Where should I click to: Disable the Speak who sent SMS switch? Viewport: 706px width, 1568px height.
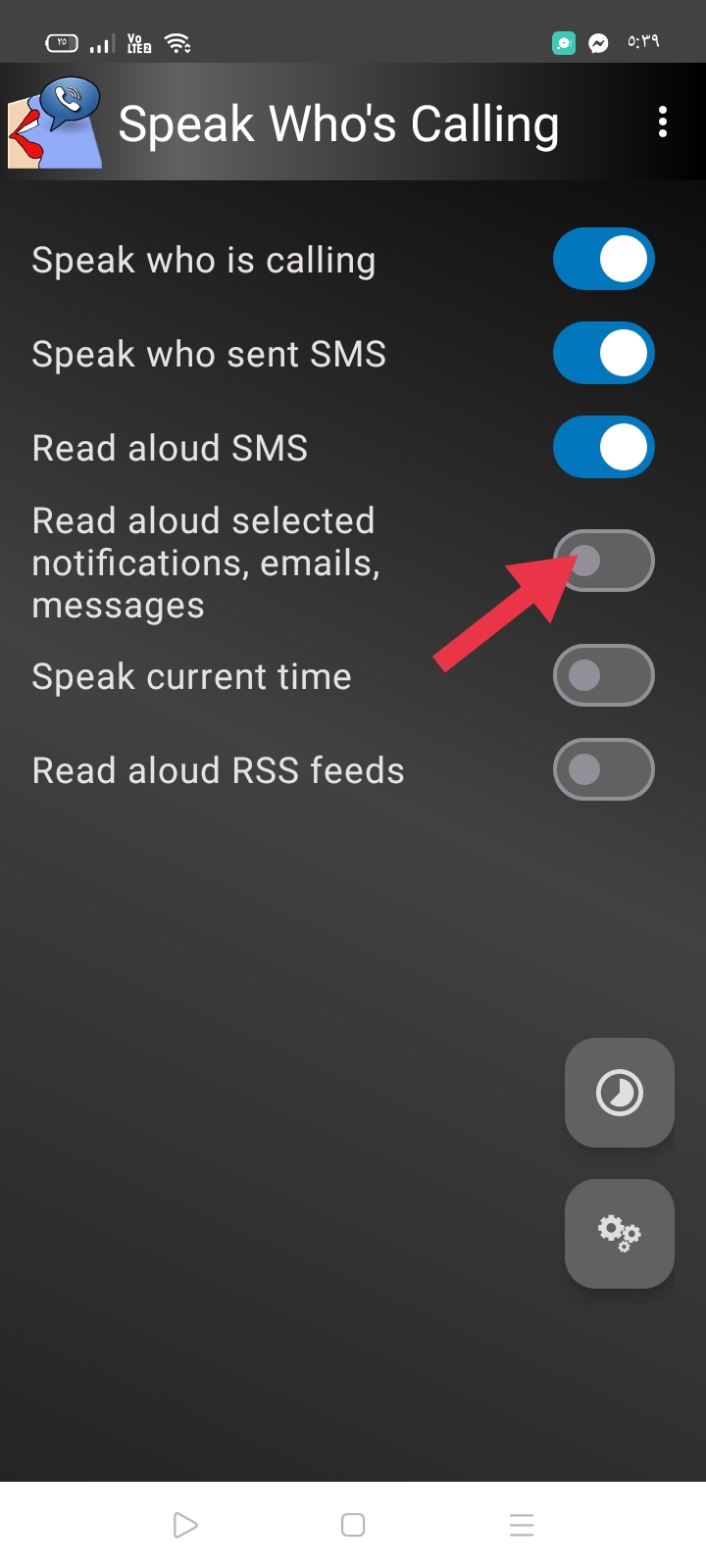(604, 354)
